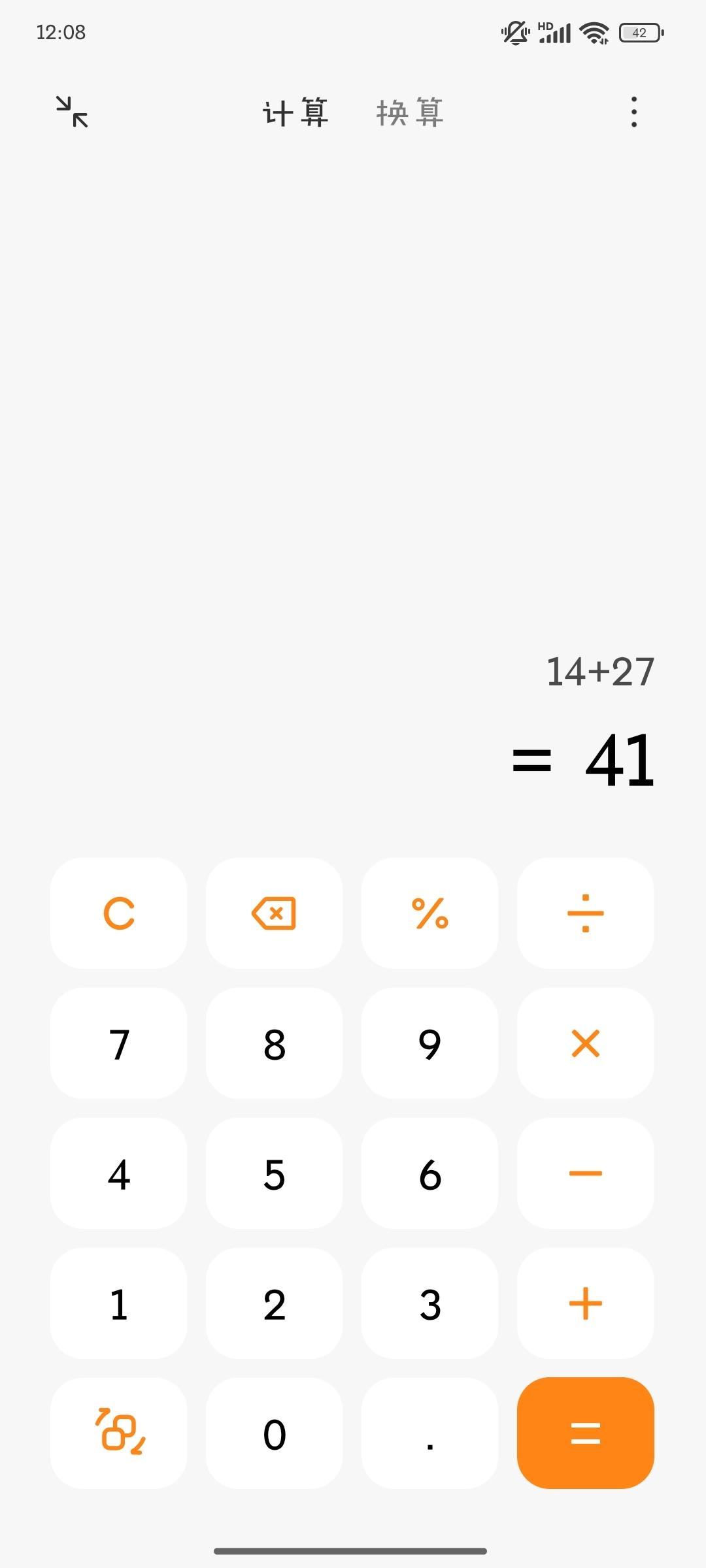Shrink calculator to a floating window

(x=72, y=112)
